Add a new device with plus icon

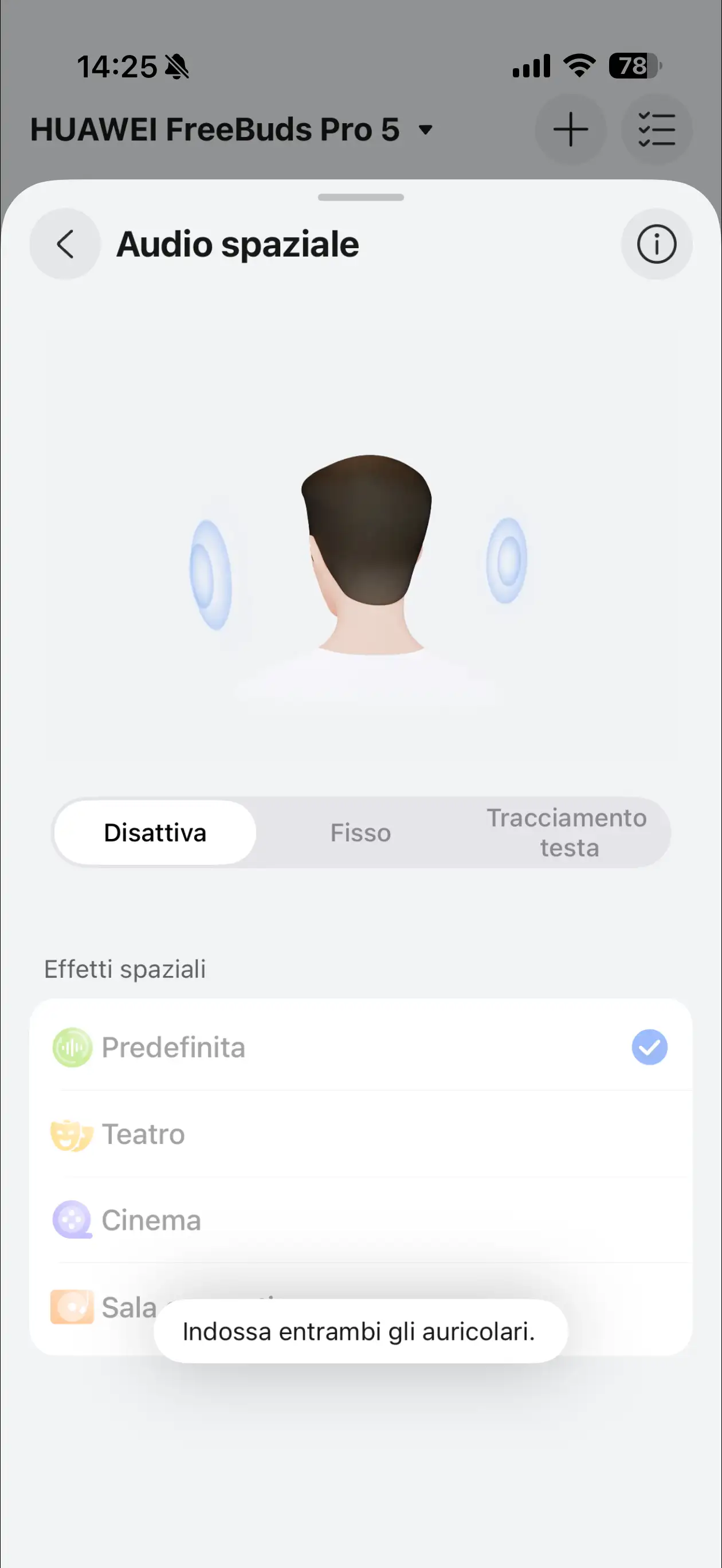(570, 130)
